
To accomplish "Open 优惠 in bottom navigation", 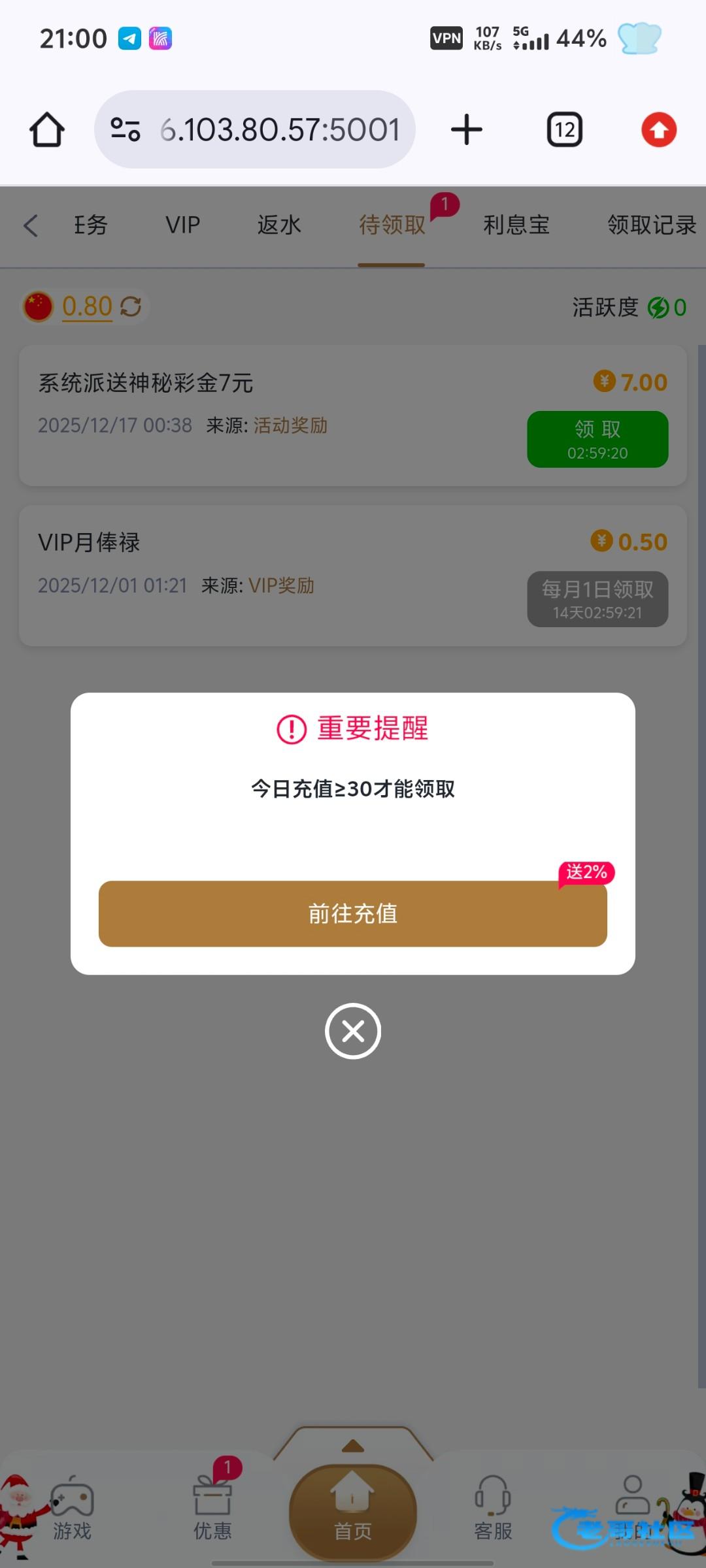I will click(212, 1509).
